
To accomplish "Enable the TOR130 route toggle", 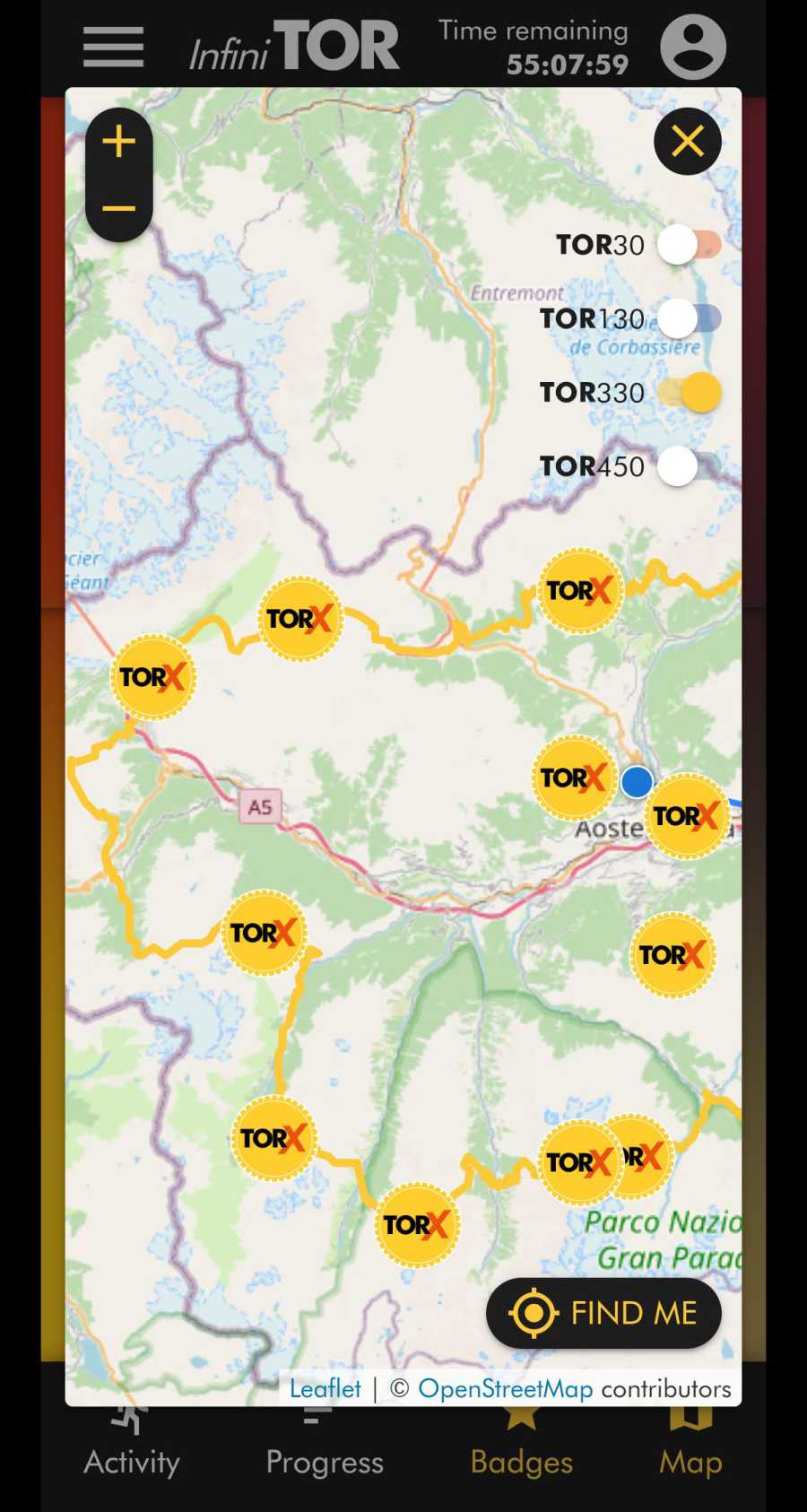I will tap(689, 318).
